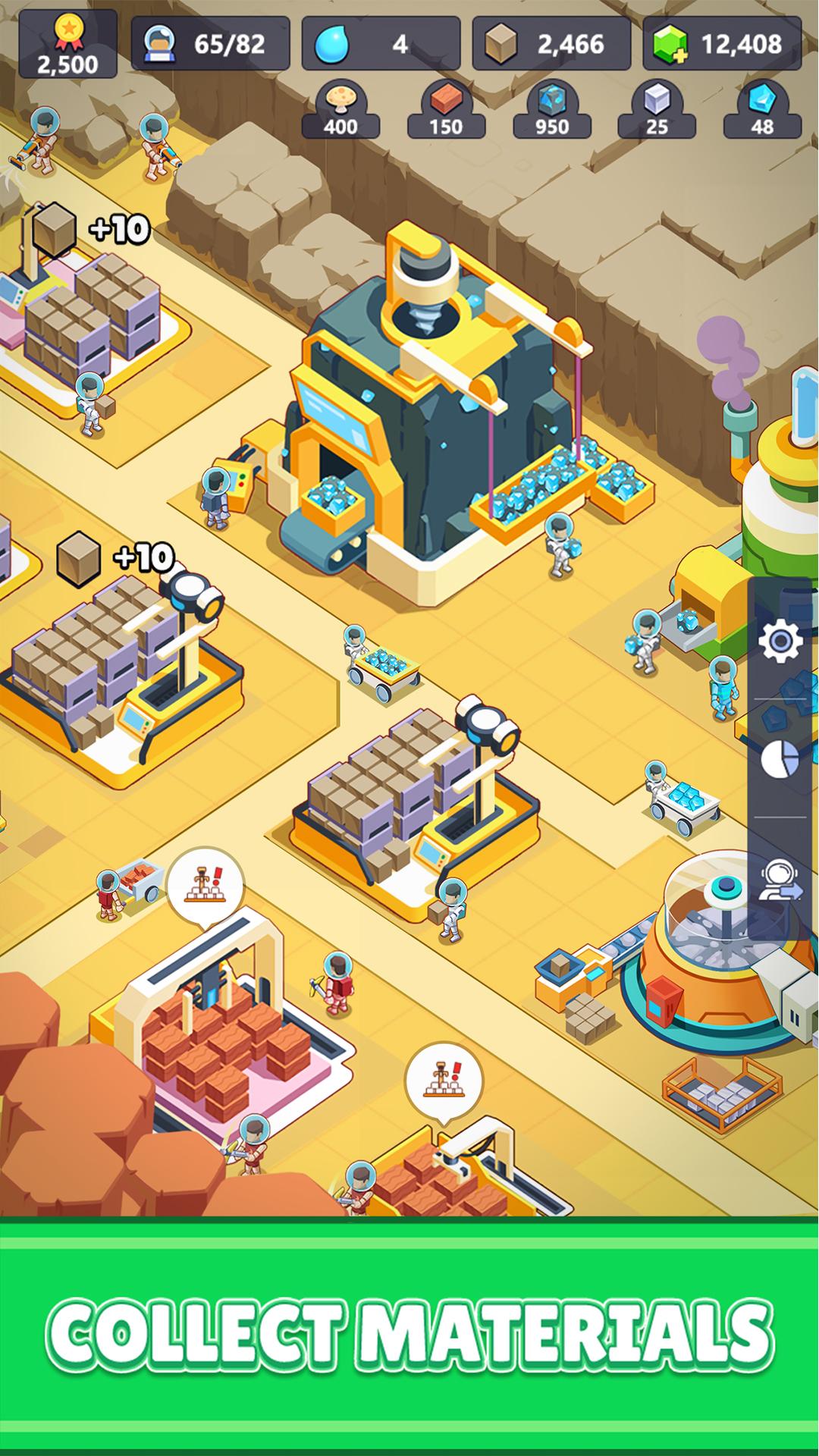Collect +10 boxes from the crane warehouse

click(115, 559)
